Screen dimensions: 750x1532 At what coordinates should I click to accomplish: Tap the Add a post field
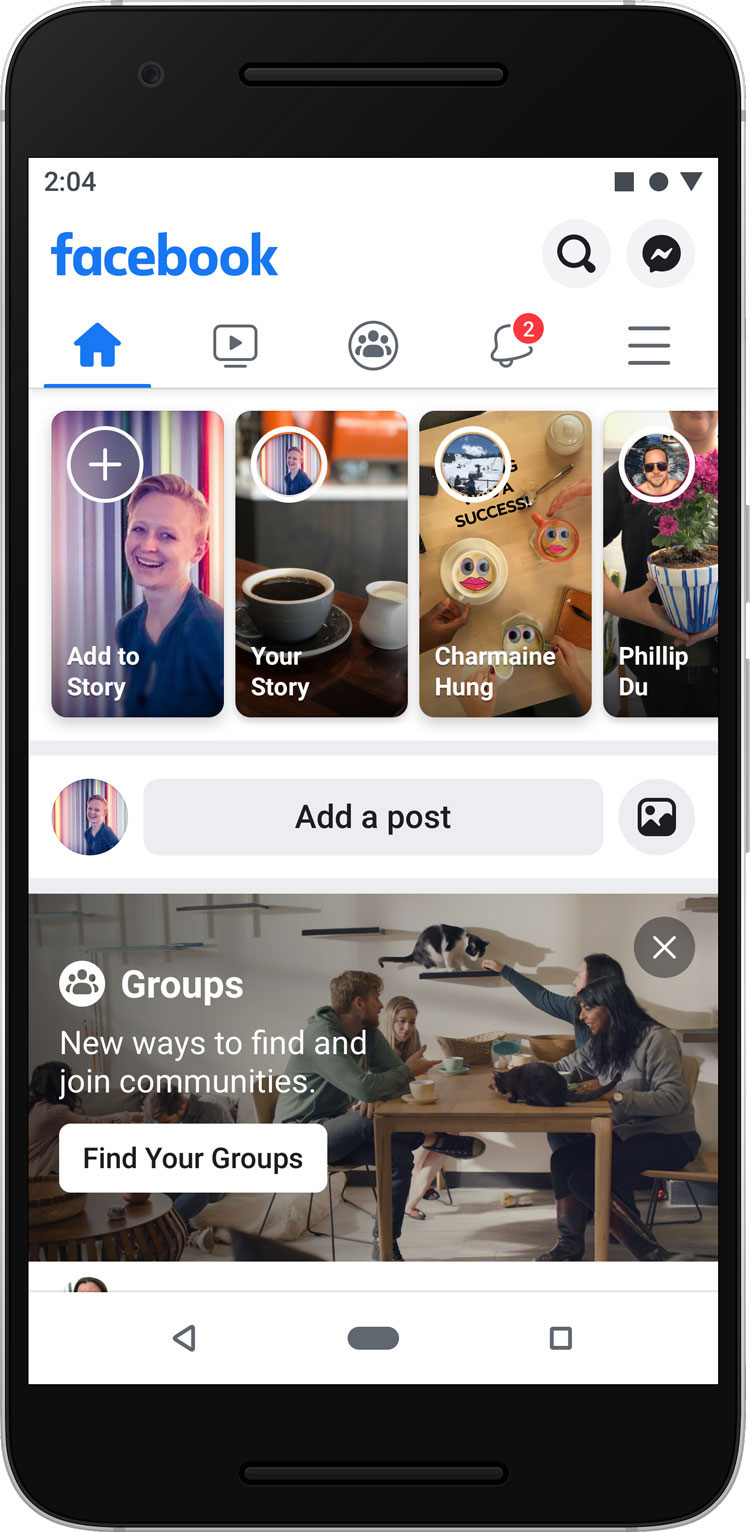click(x=373, y=817)
